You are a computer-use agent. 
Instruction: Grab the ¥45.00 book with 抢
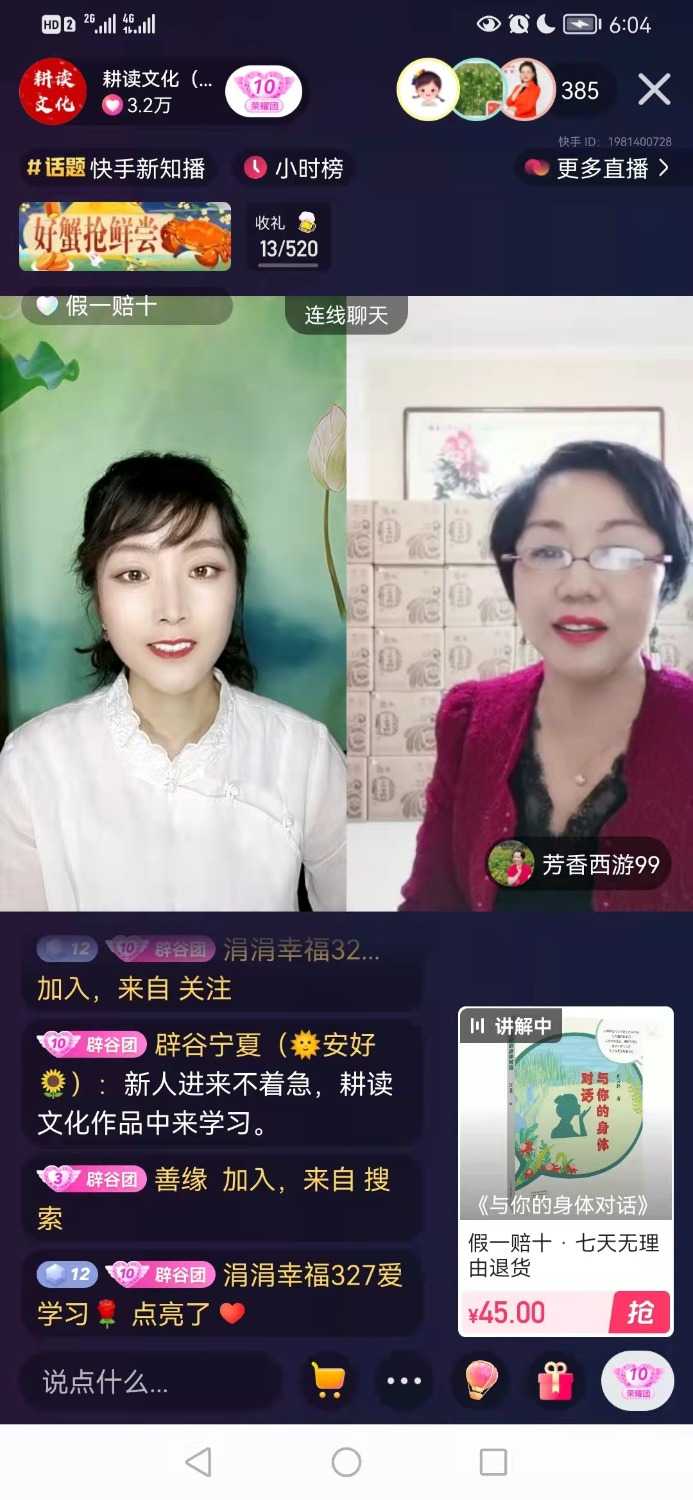(638, 1312)
